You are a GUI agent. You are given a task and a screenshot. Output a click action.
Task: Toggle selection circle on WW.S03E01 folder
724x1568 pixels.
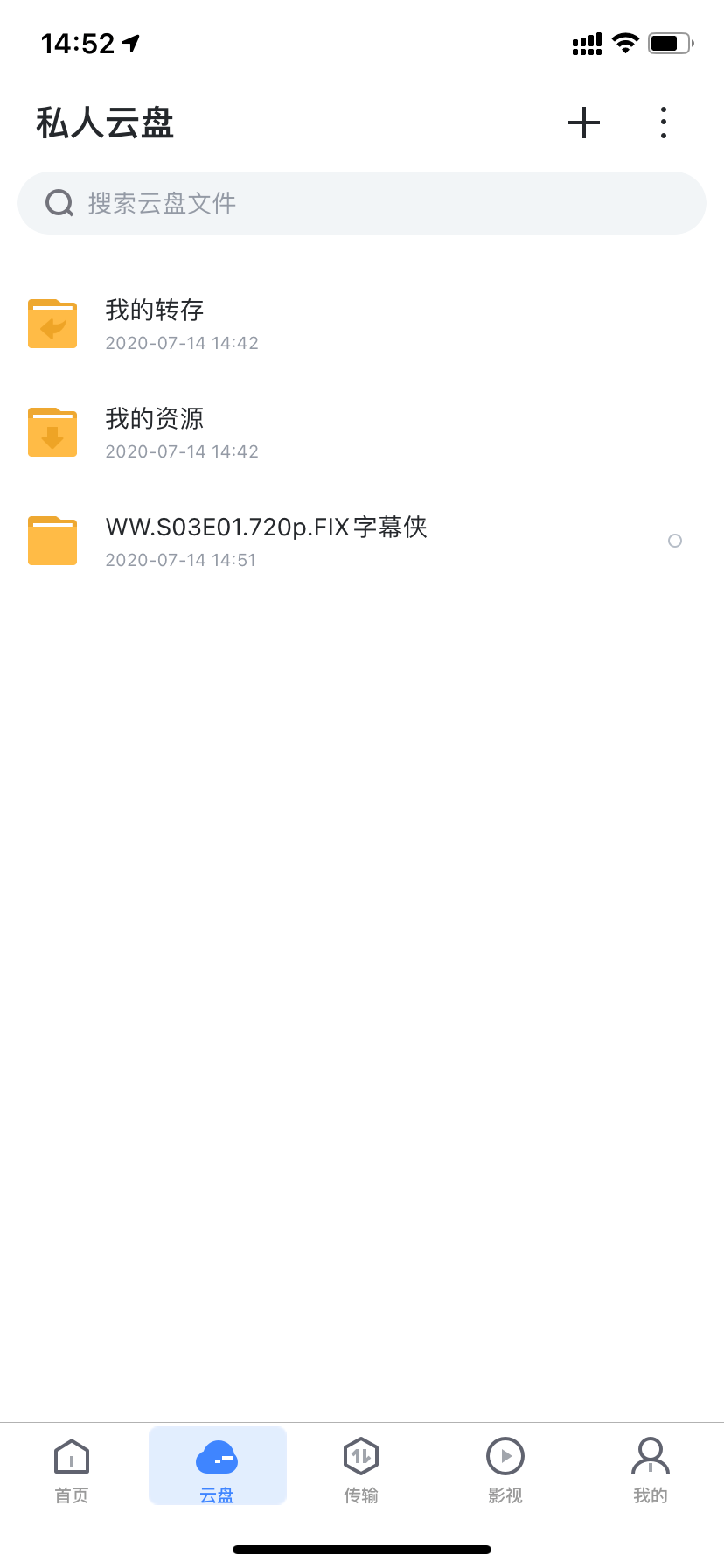pos(674,541)
